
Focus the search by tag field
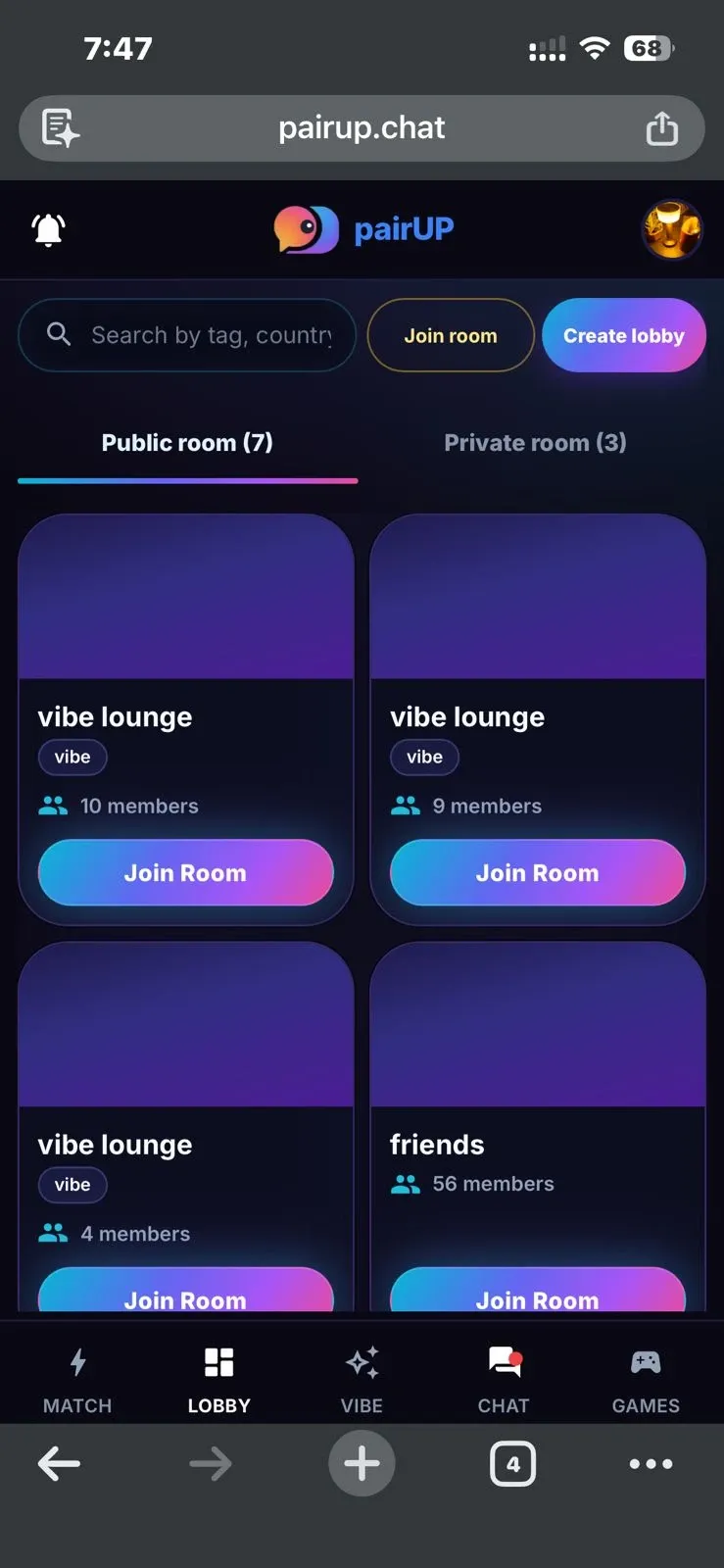tap(211, 335)
